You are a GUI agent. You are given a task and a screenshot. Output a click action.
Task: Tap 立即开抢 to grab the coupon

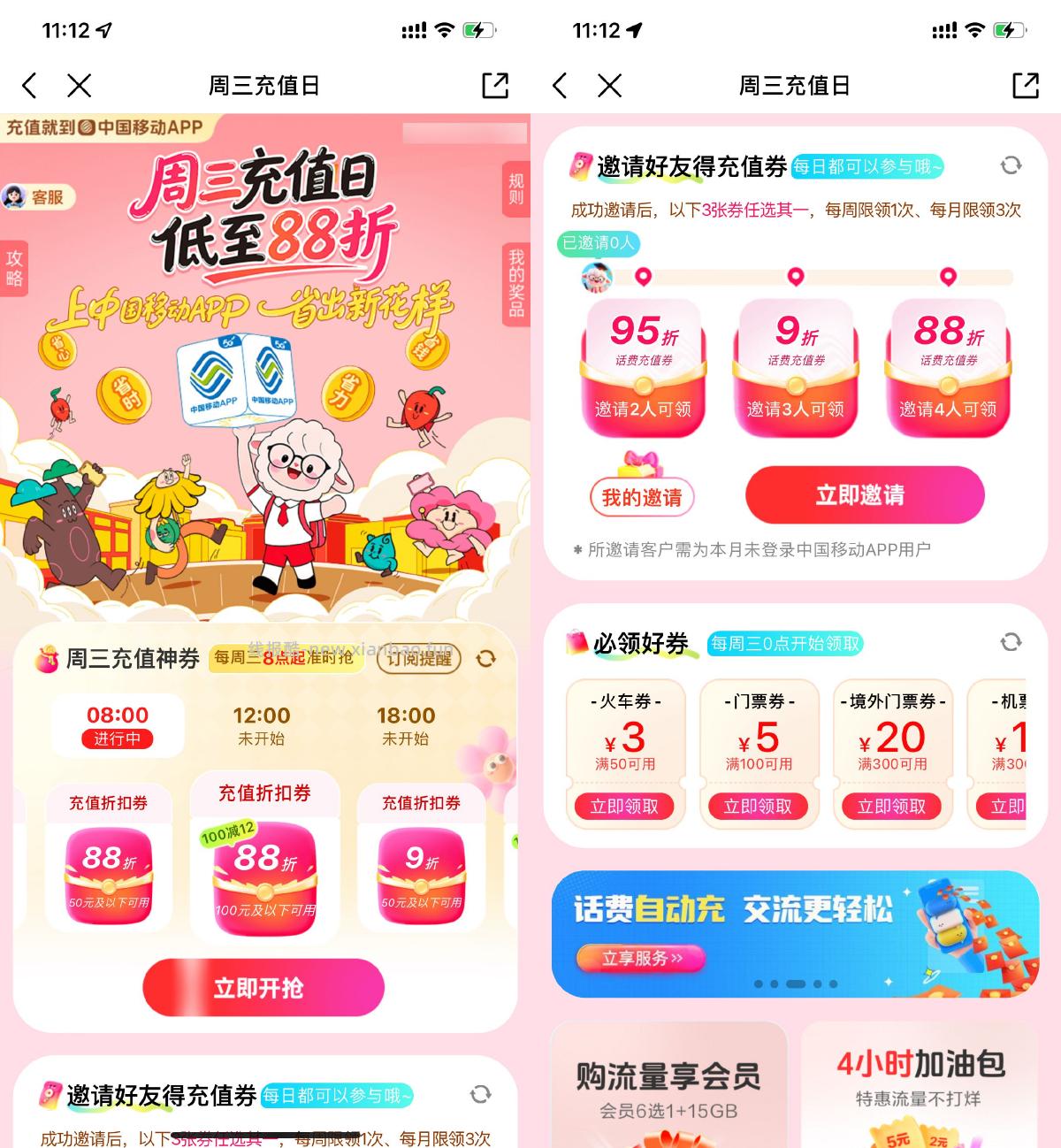point(263,987)
